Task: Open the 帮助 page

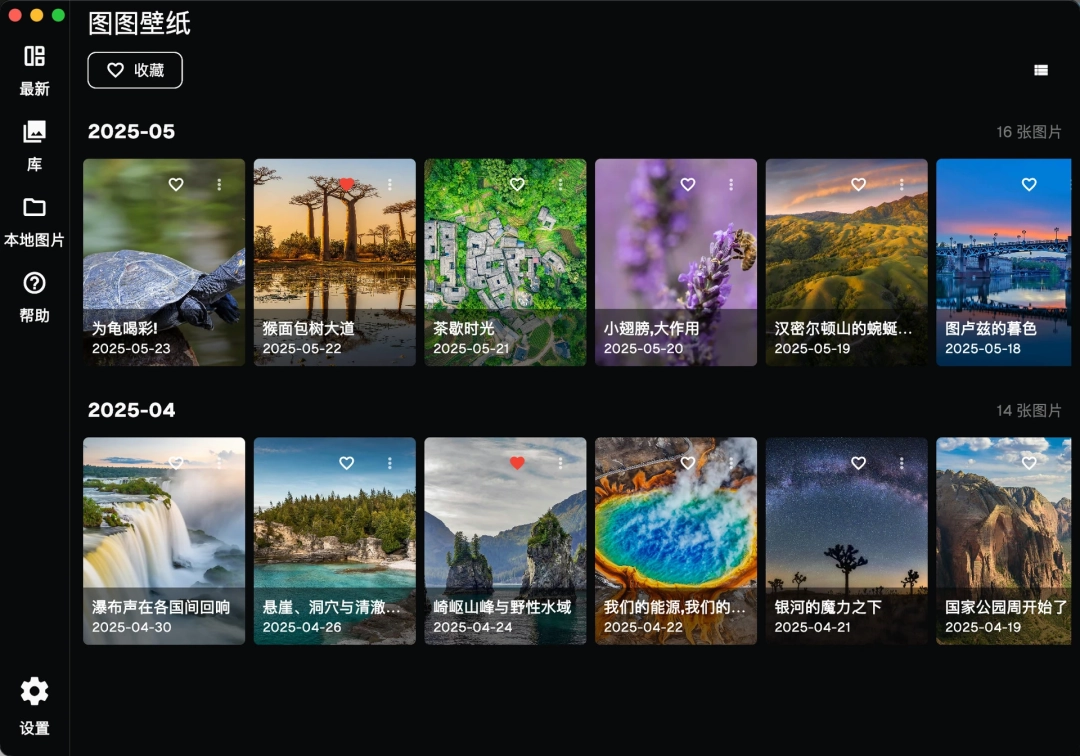Action: point(34,296)
